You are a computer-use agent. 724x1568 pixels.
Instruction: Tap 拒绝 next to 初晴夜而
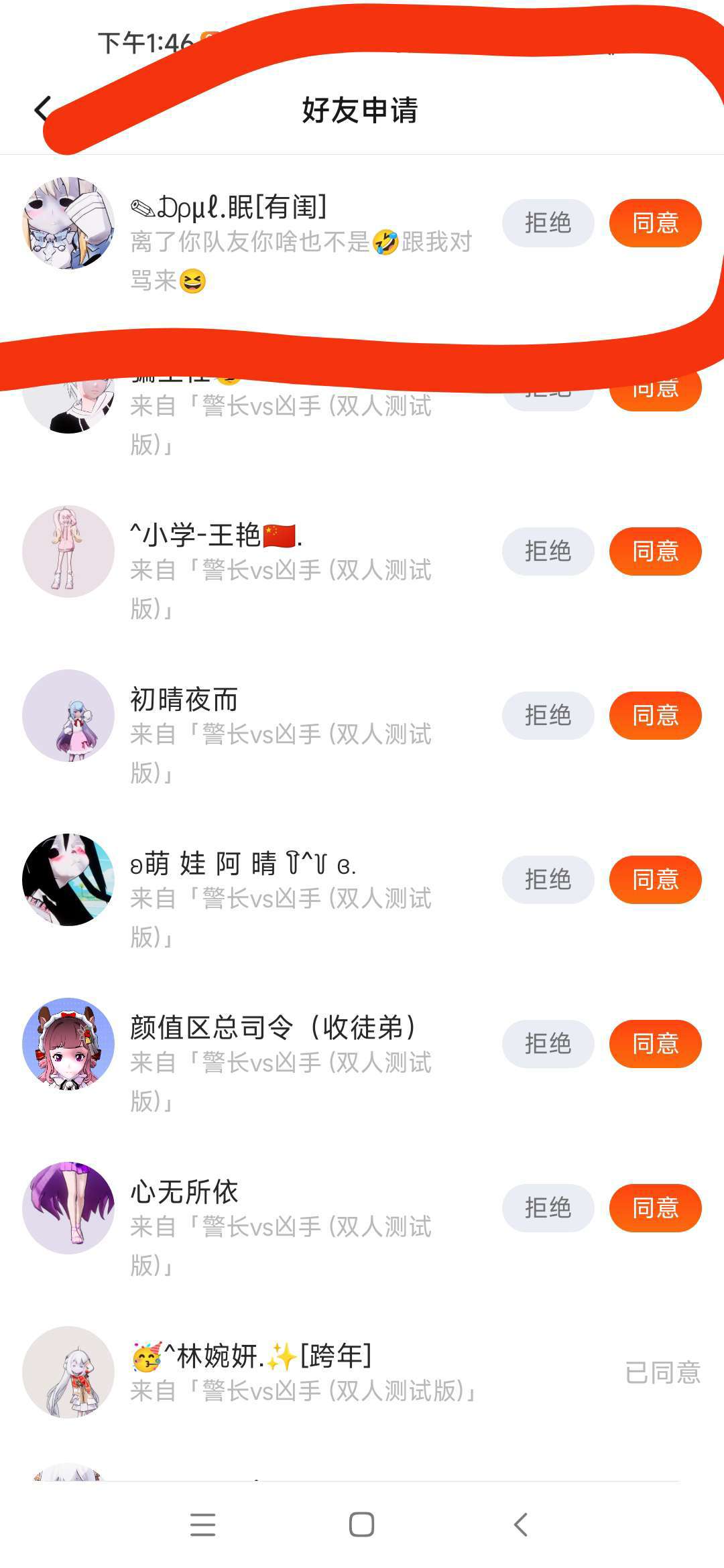[548, 716]
